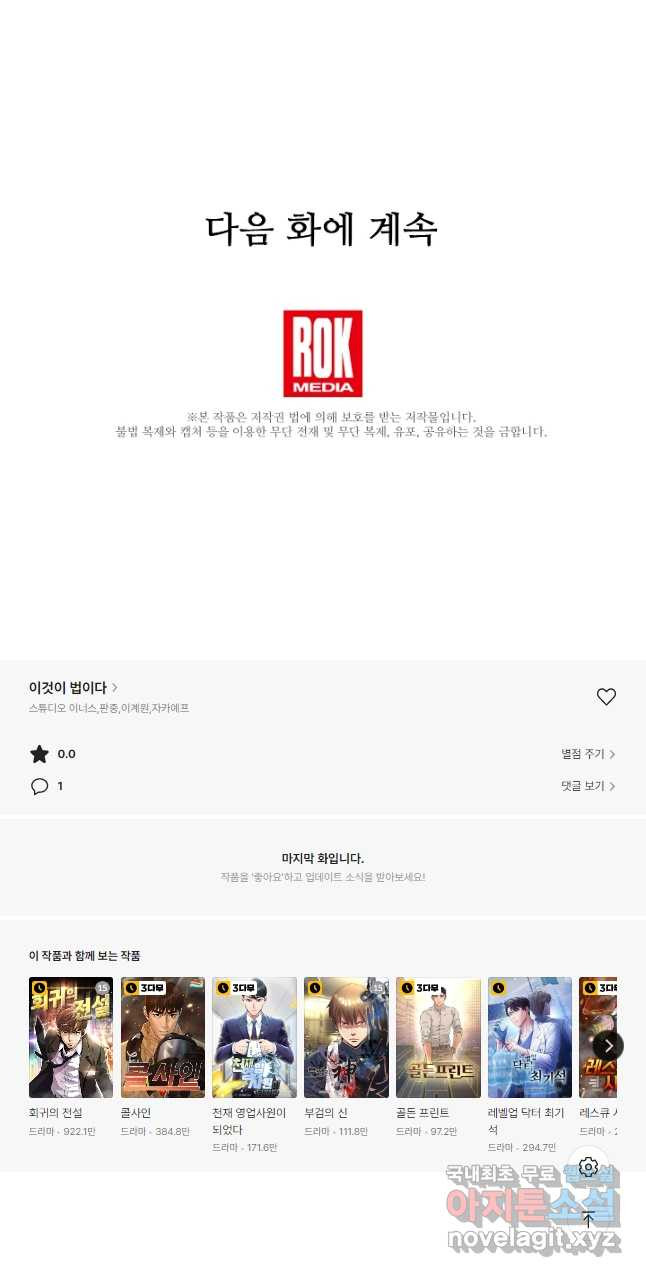Jump back to top with the up arrow
Screen dimensions: 646x1277
click(x=588, y=1219)
